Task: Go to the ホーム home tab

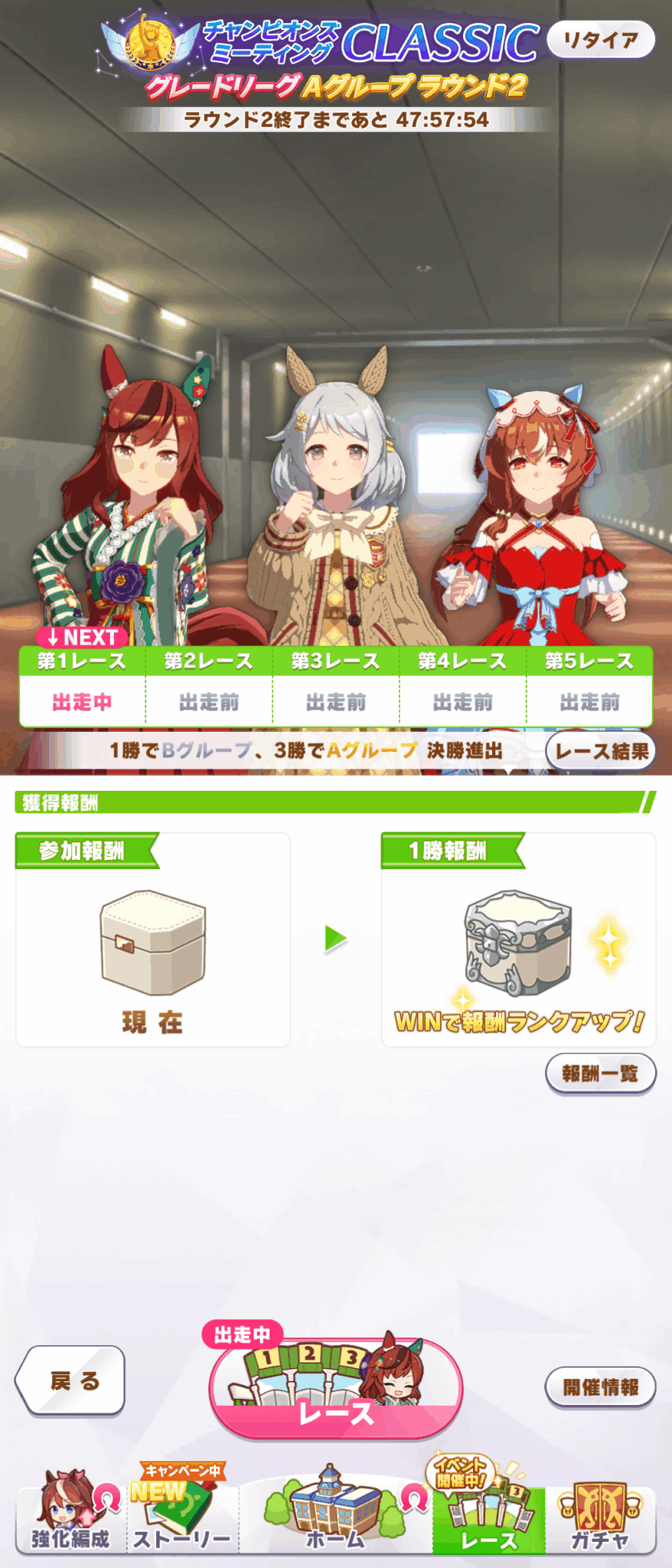Action: click(335, 1516)
